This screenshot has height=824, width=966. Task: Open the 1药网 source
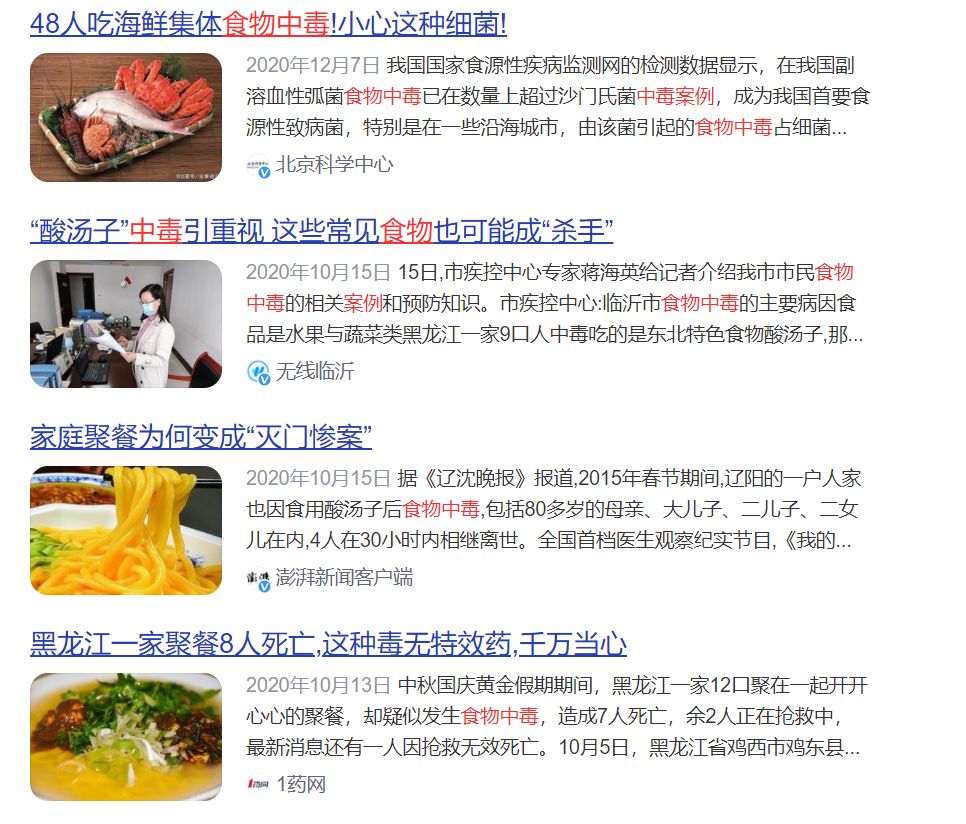(x=300, y=784)
